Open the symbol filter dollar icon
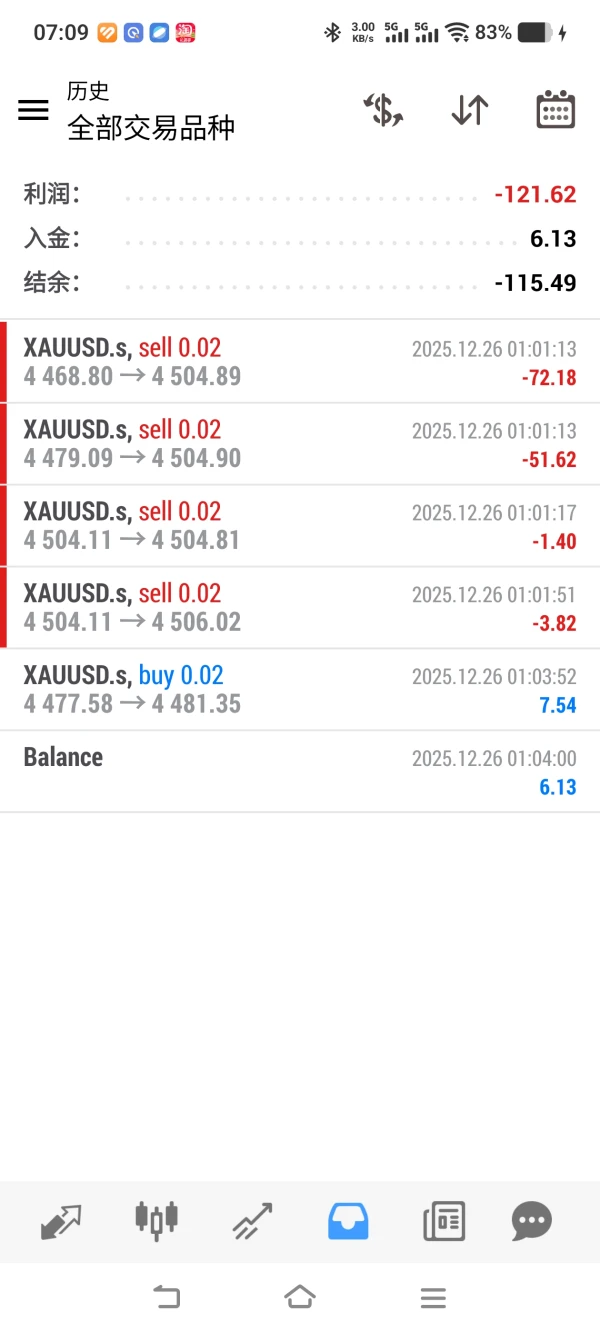Screen dimensions: 600x1333 point(383,110)
